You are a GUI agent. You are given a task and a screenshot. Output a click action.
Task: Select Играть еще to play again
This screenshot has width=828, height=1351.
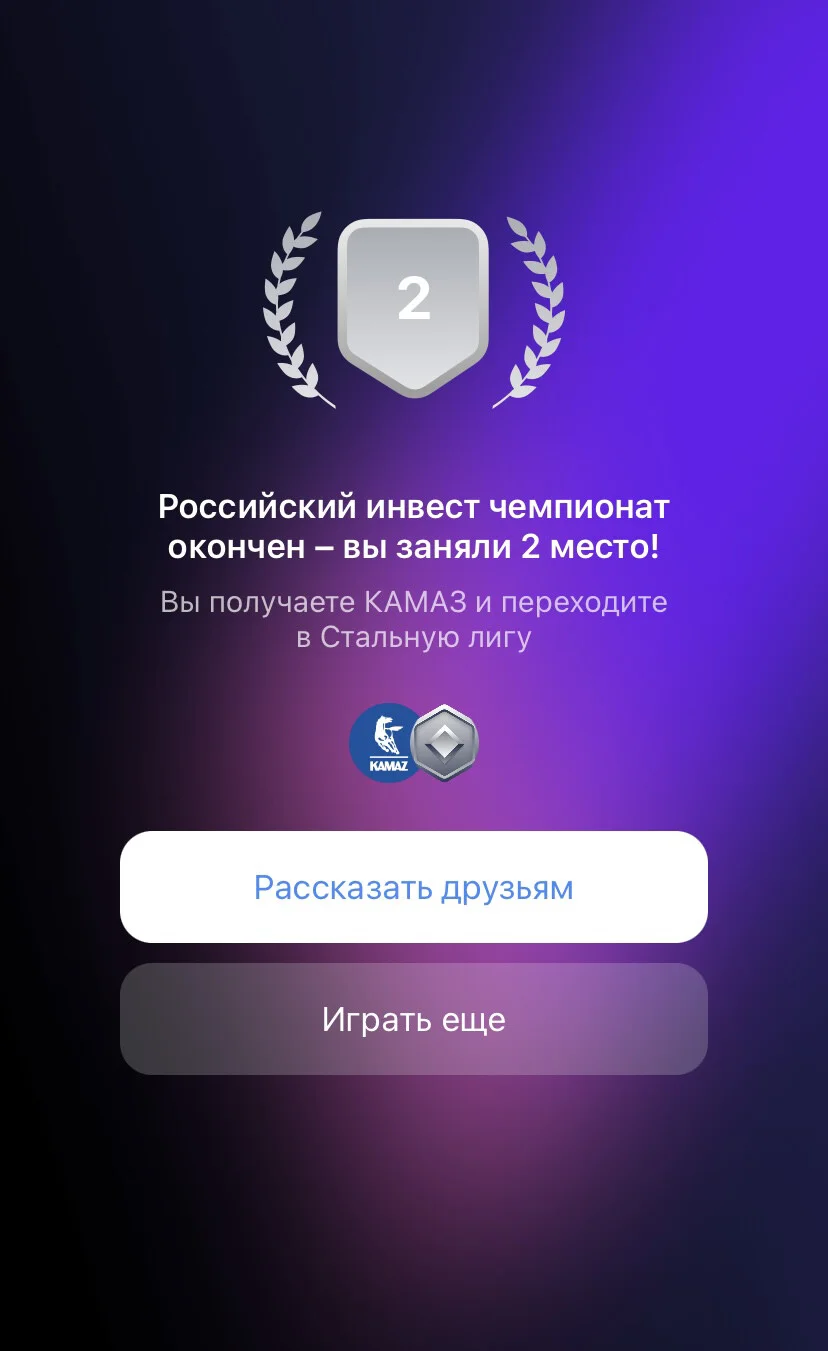coord(414,1019)
